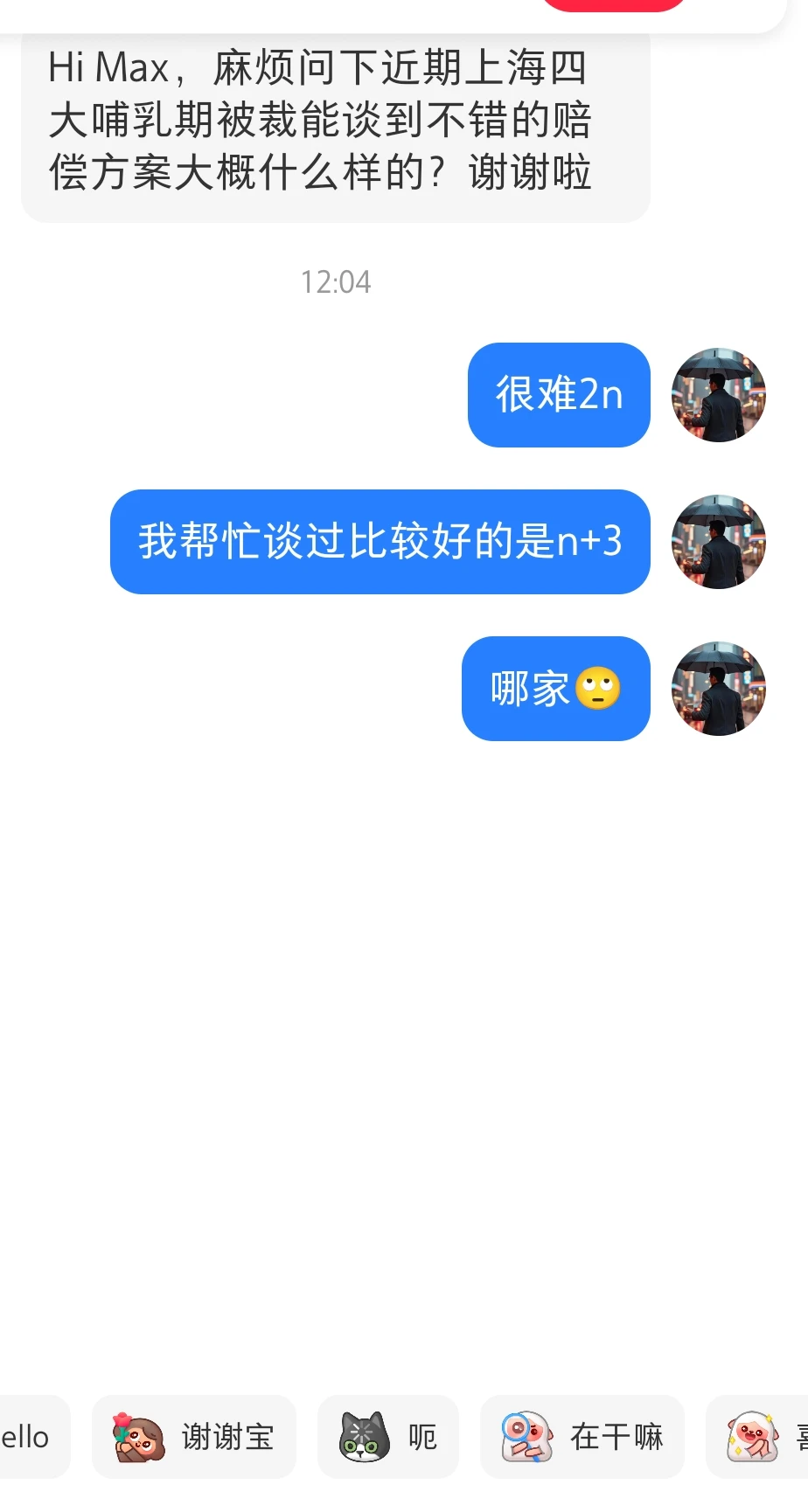The height and width of the screenshot is (1512, 808).
Task: Tap the red button at the top
Action: pos(614,4)
